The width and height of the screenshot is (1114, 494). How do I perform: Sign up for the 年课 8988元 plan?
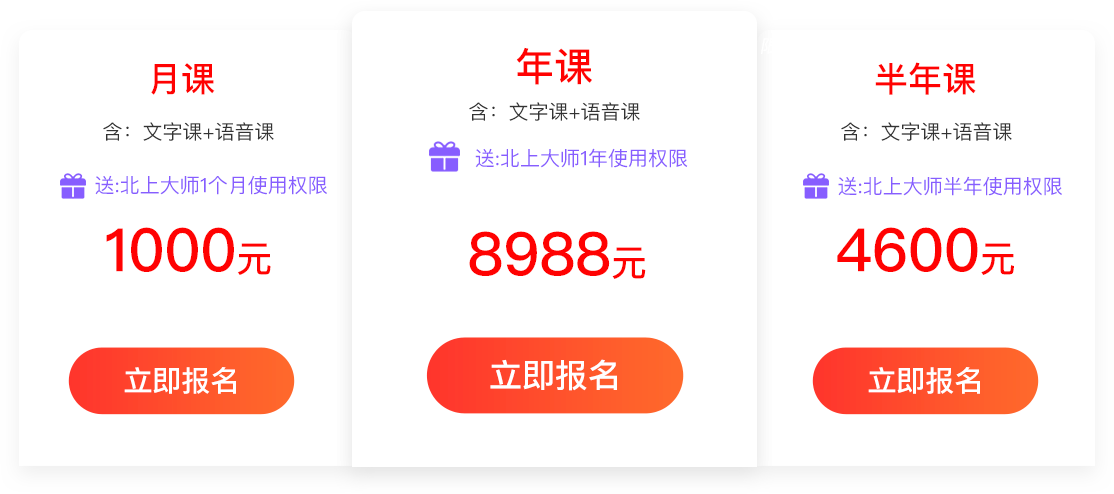tap(554, 375)
